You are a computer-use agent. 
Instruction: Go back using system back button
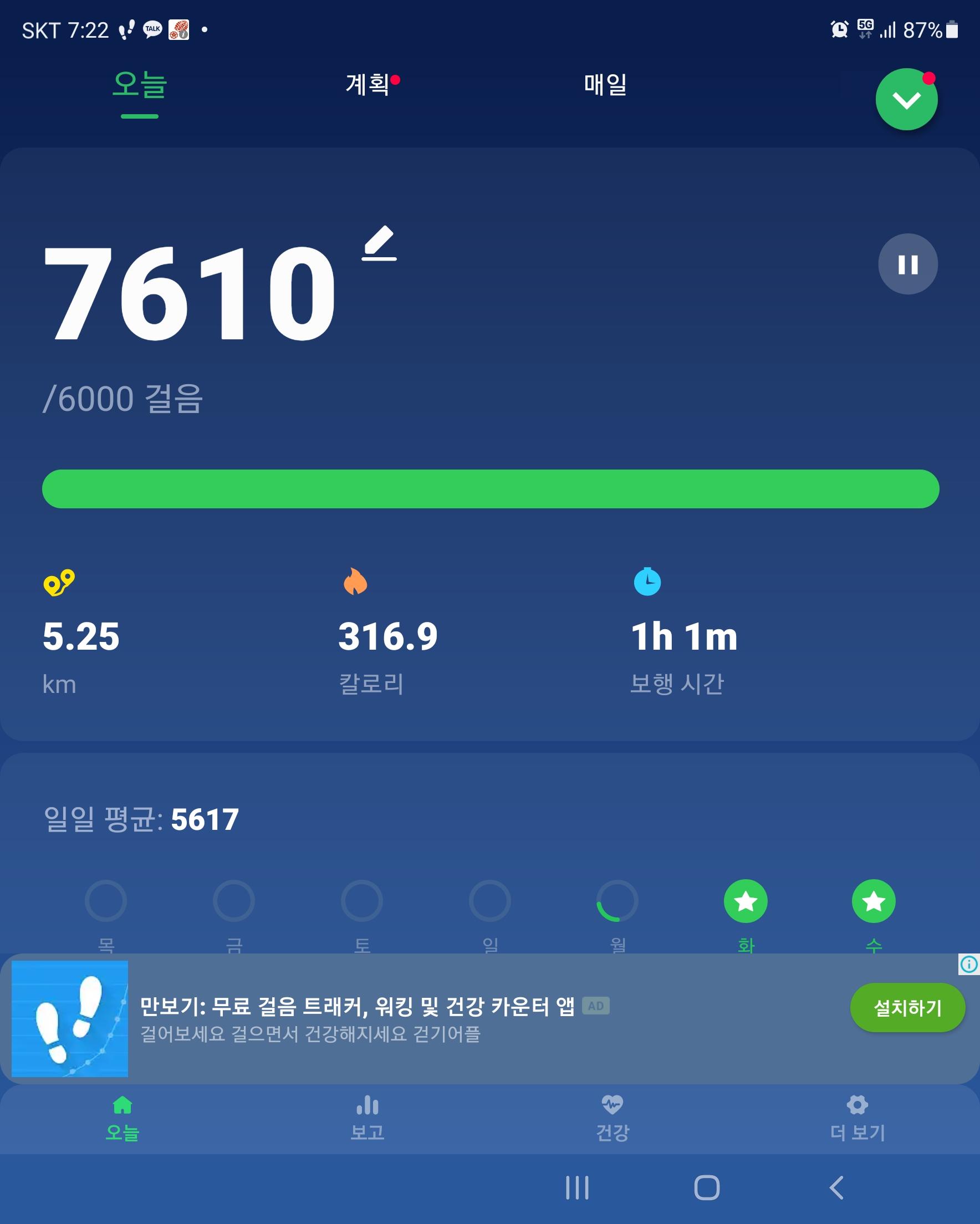coord(836,1187)
